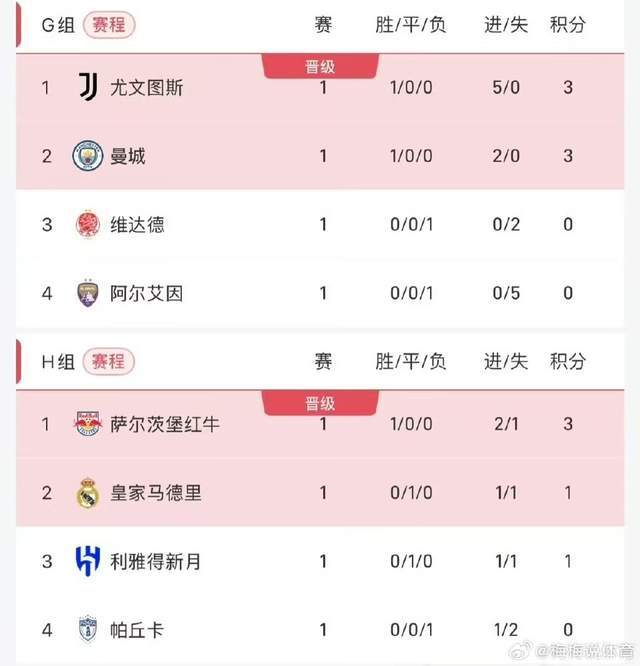The width and height of the screenshot is (640, 666).
Task: View the 维达德 team details
Action: point(137,224)
